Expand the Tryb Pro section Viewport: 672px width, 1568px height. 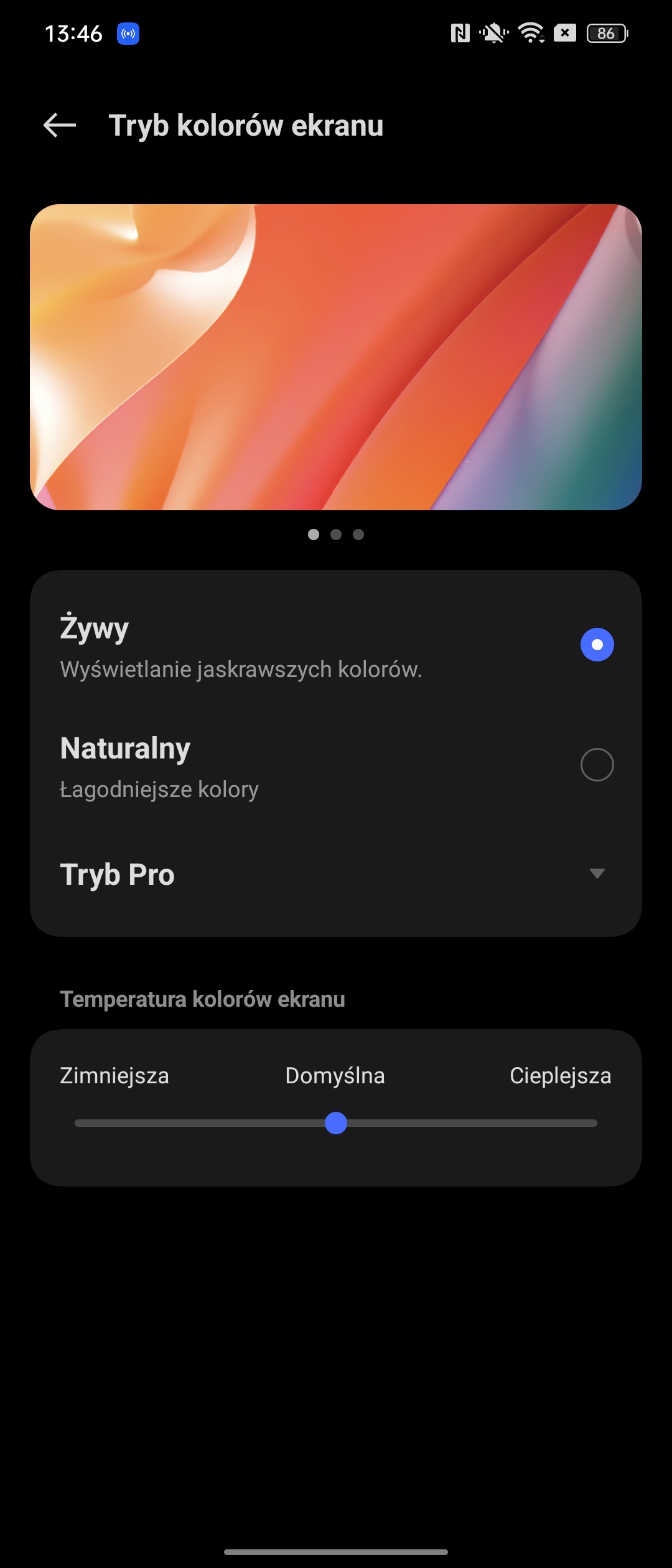(x=117, y=874)
